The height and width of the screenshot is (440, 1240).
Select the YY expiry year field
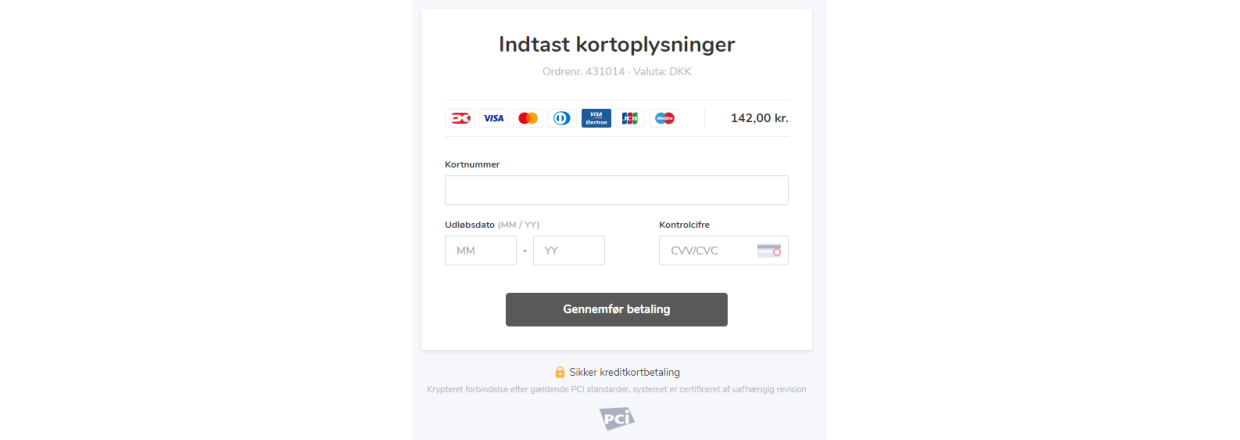568,251
